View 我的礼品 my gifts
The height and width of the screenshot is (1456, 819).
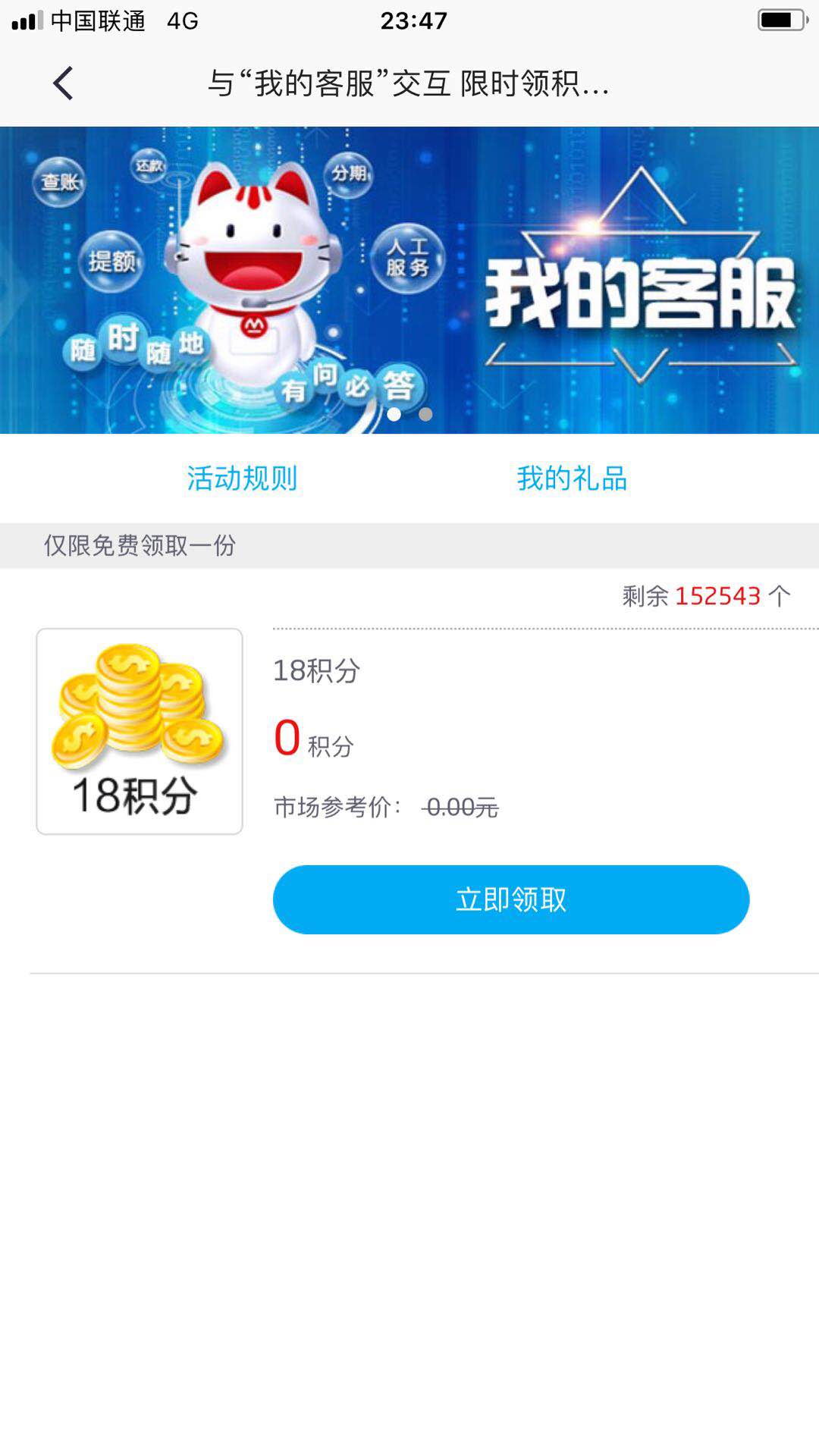pos(572,479)
